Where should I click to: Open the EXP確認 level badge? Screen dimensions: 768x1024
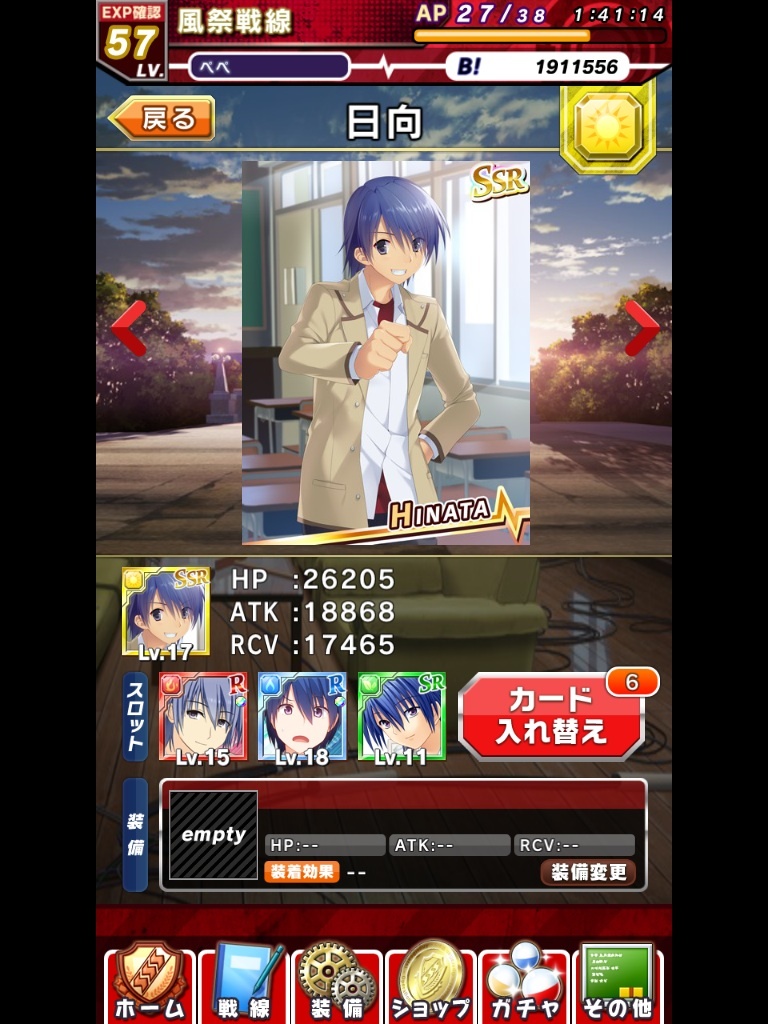(x=131, y=40)
